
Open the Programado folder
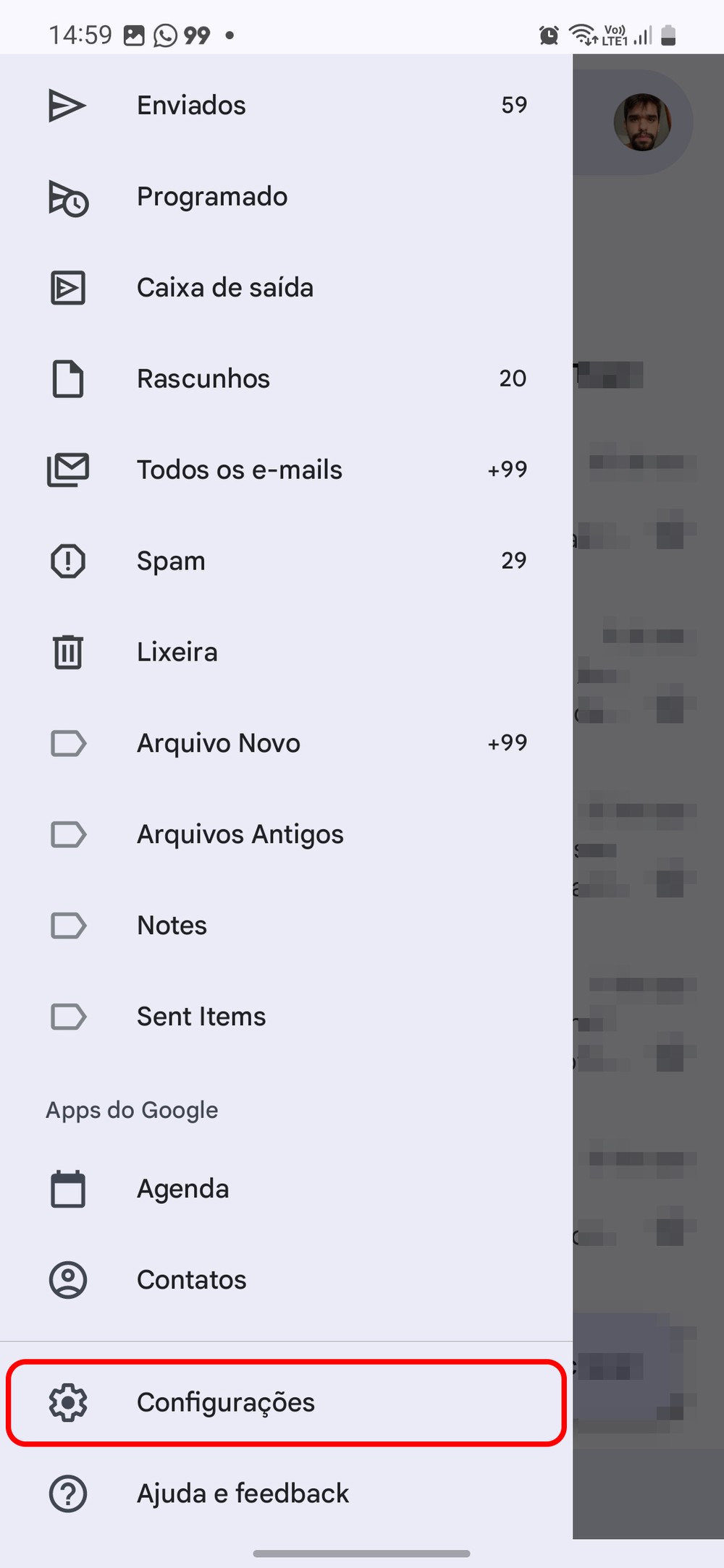coord(212,197)
